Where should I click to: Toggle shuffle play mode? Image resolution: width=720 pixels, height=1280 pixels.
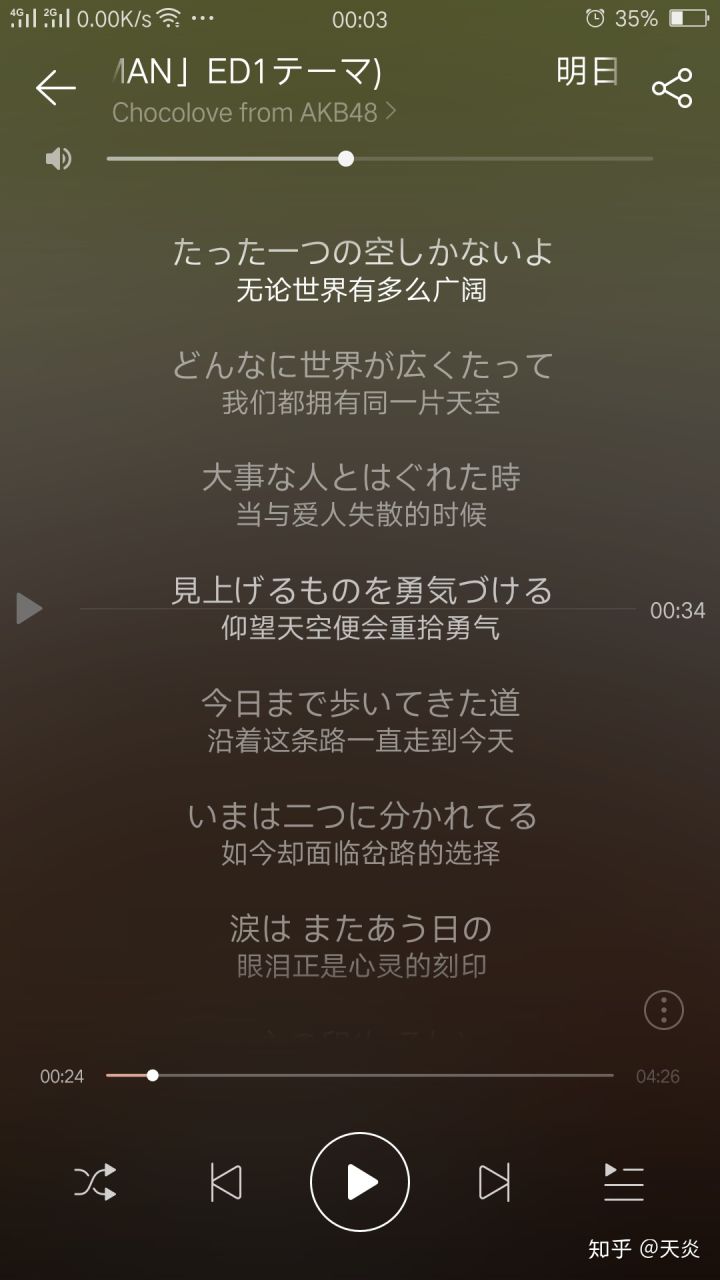(96, 1182)
